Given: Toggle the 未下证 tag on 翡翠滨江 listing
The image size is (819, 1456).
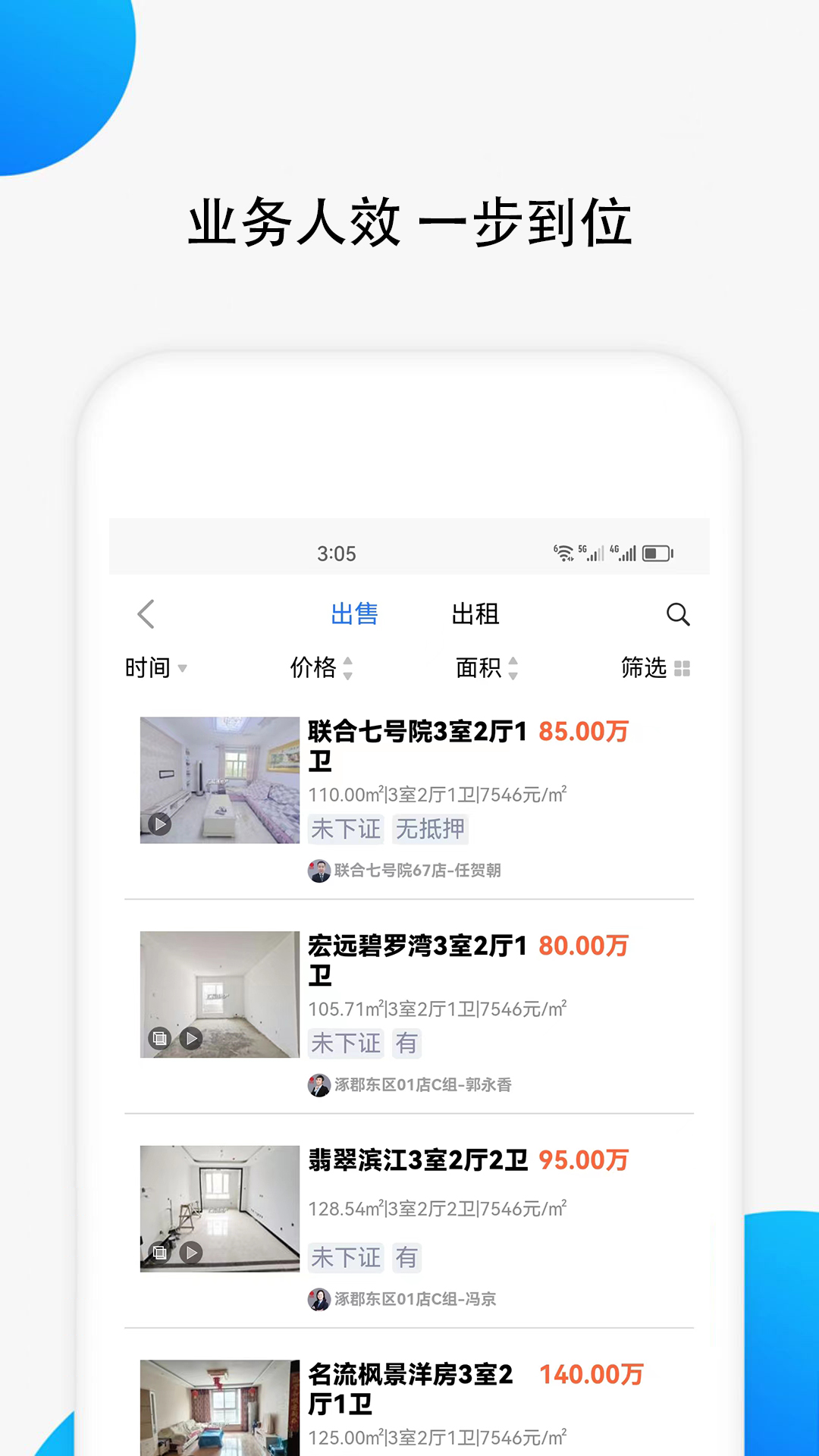Looking at the screenshot, I should pos(347,1257).
